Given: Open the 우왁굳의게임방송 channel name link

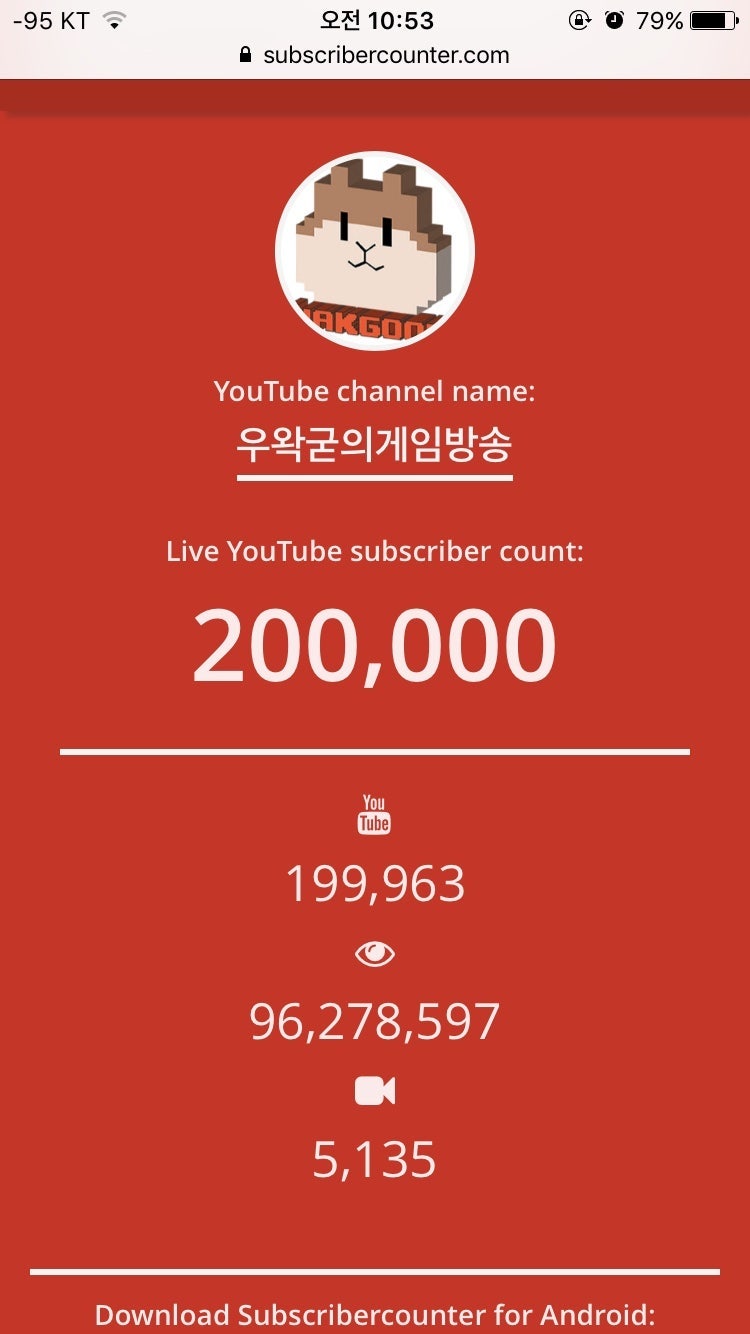Looking at the screenshot, I should (374, 446).
